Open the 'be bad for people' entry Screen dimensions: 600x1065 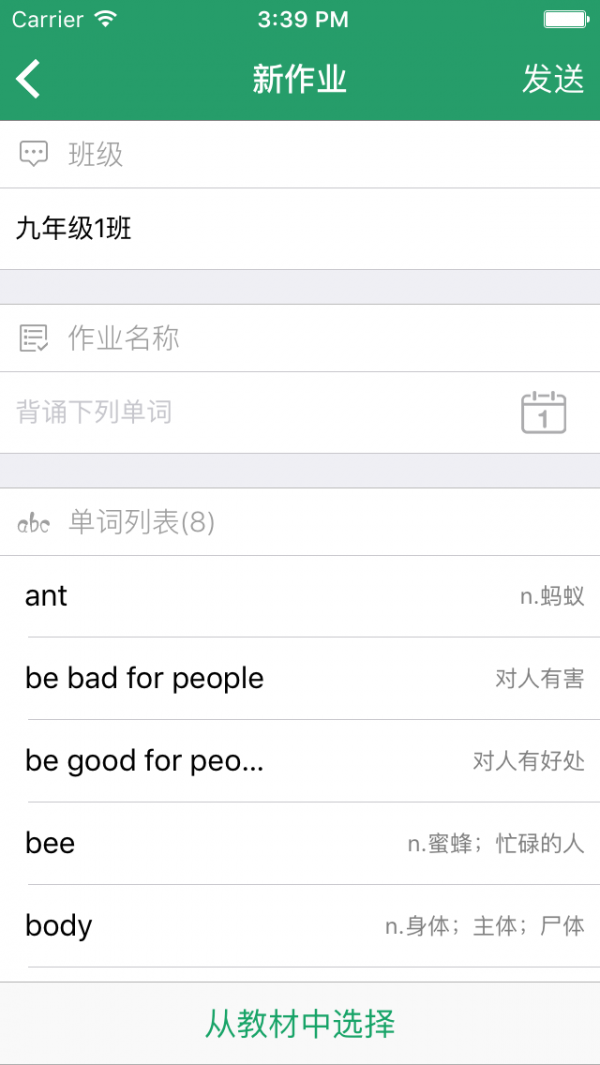click(x=300, y=678)
